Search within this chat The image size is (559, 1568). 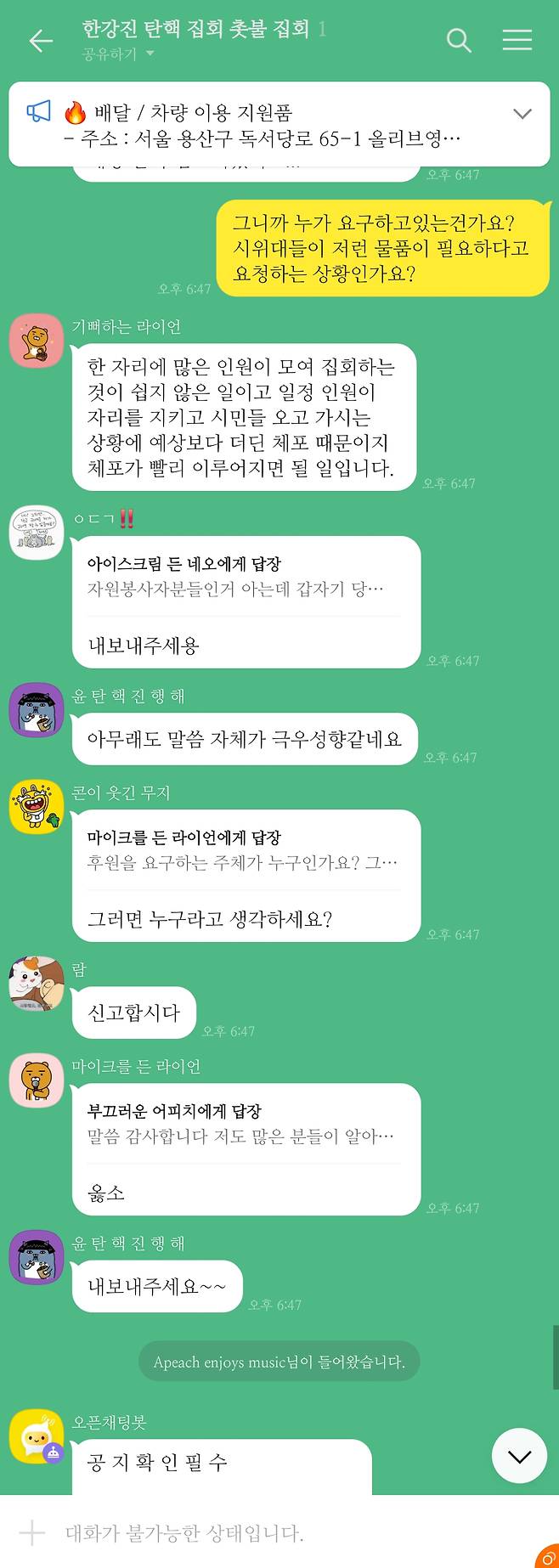tap(459, 40)
